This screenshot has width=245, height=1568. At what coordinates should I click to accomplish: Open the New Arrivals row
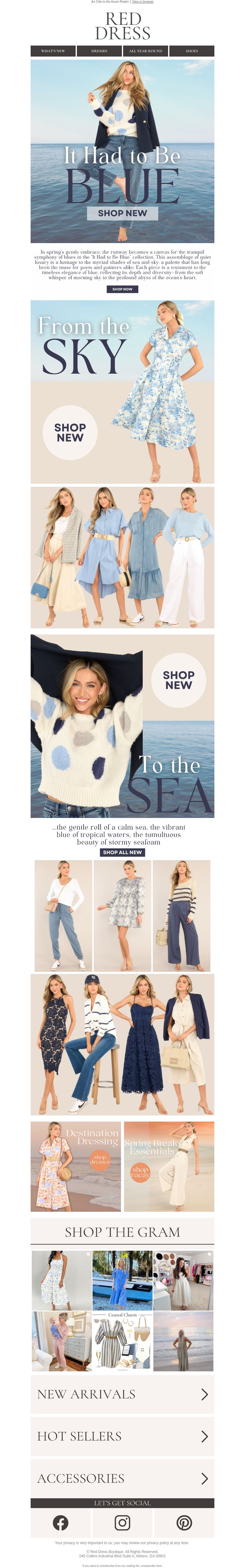coord(123,1395)
